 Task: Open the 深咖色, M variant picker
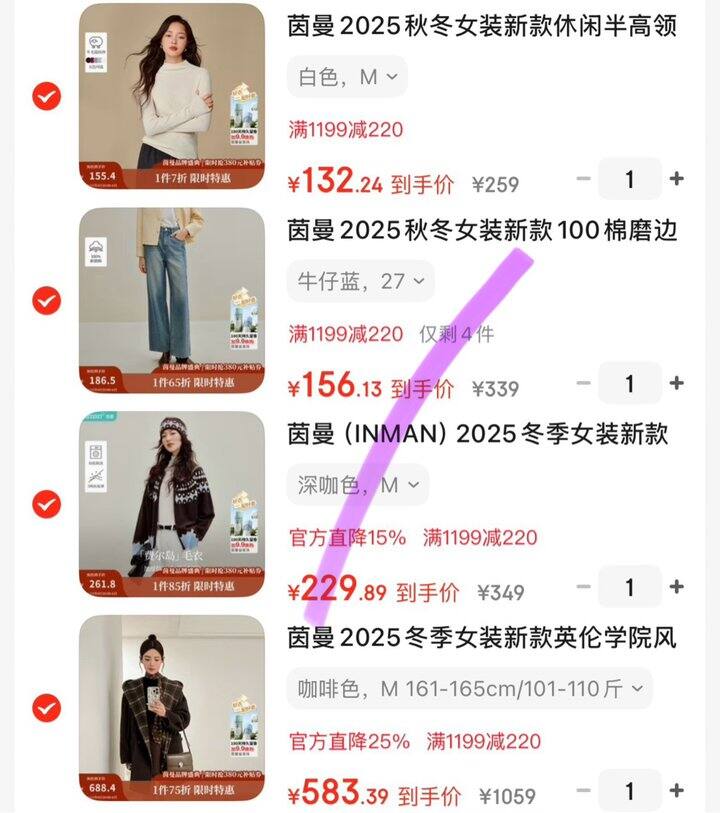[358, 485]
